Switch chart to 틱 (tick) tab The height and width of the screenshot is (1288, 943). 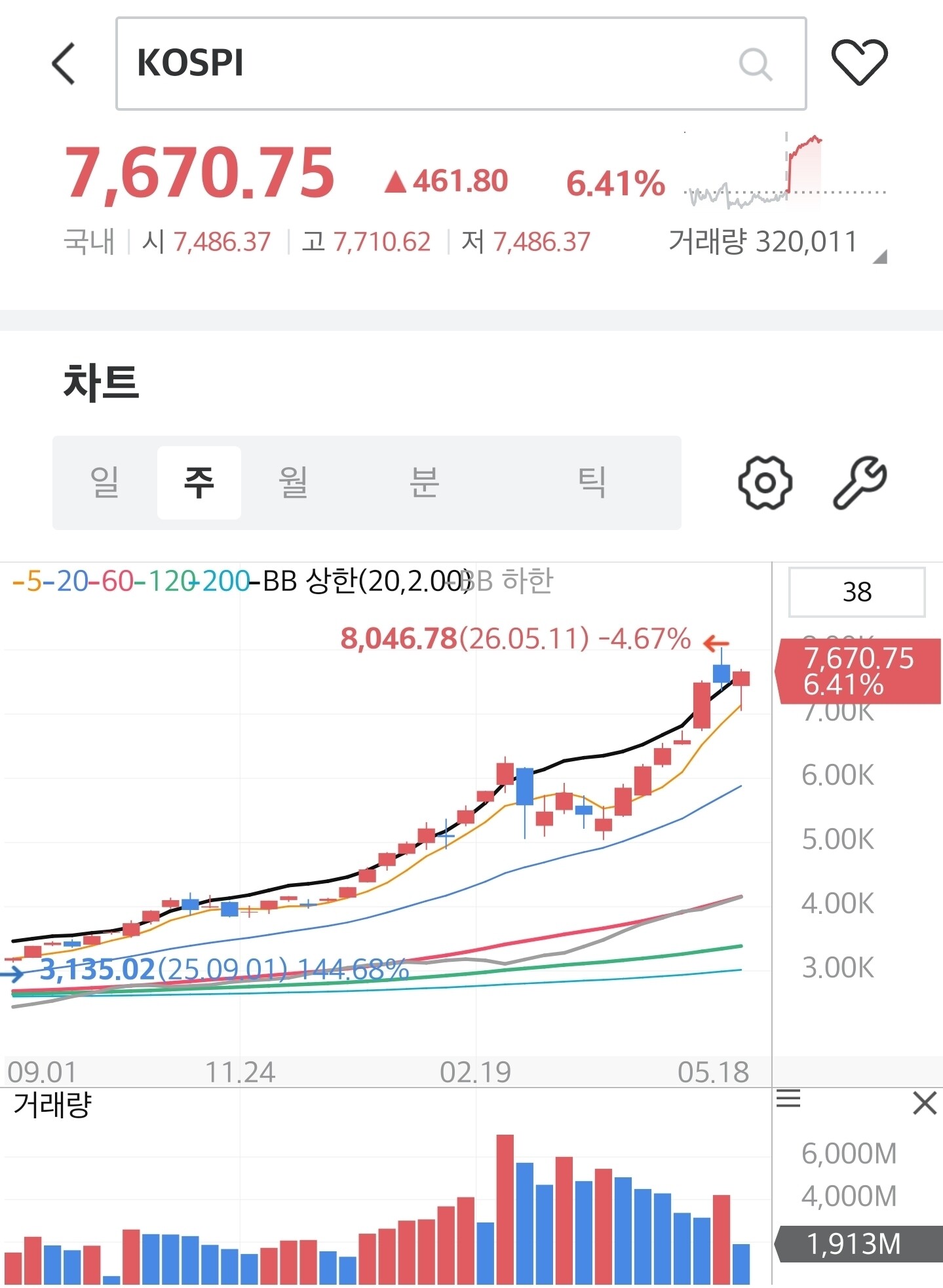[x=592, y=482]
